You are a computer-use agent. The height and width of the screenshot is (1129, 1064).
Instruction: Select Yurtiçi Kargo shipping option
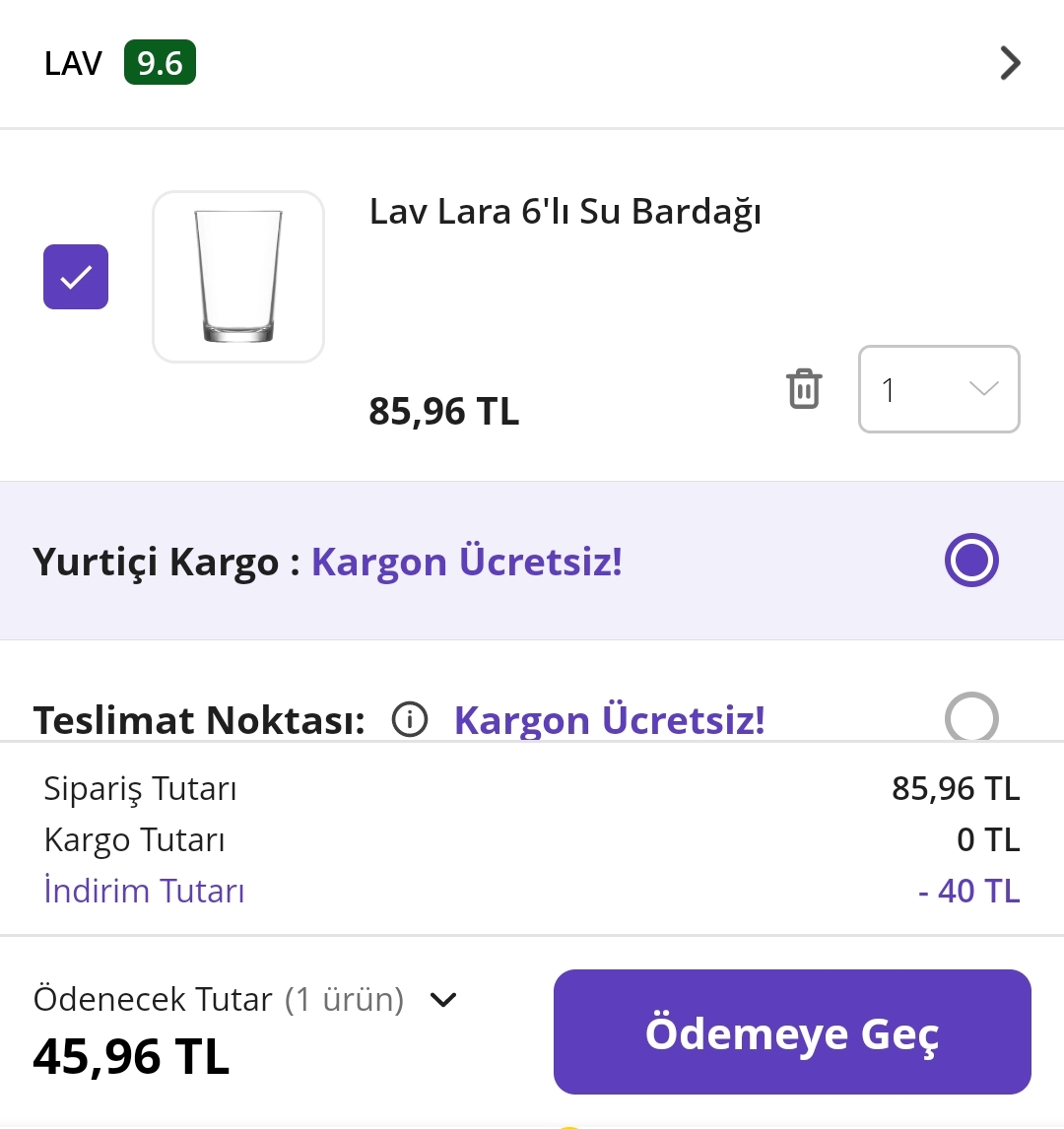click(x=971, y=561)
